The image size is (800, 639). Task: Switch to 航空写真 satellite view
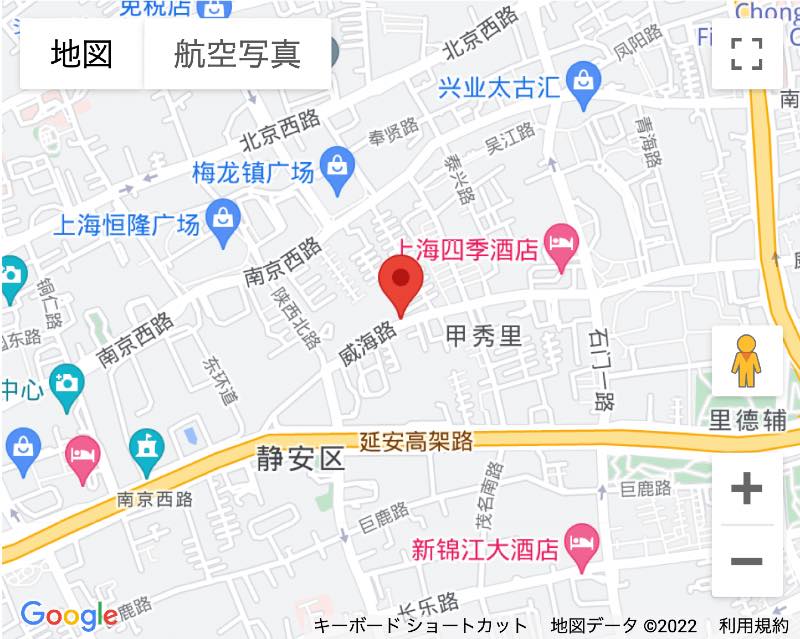(237, 54)
